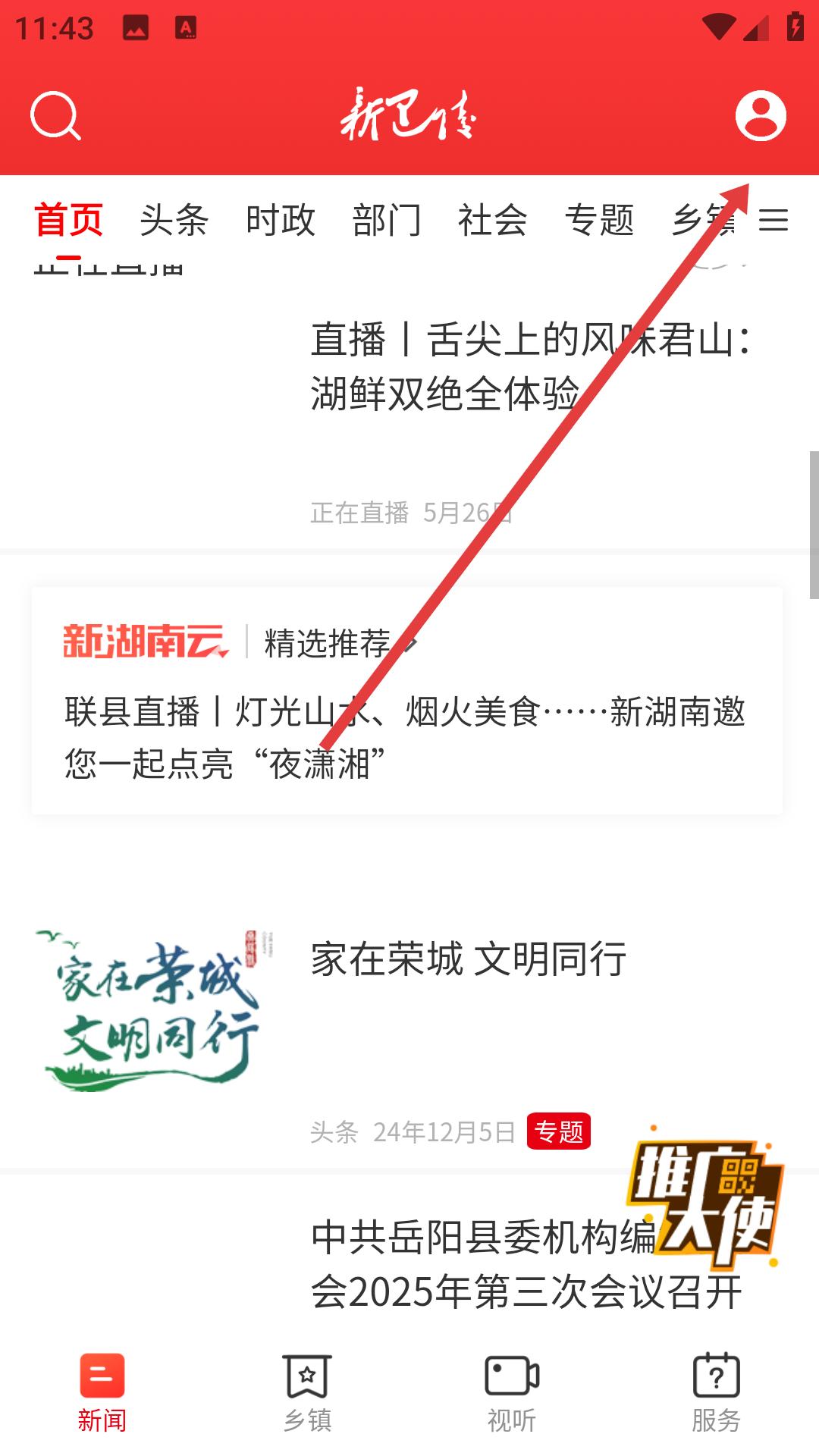Go to the 视听 bottom tab
The width and height of the screenshot is (819, 1456).
(x=512, y=1393)
